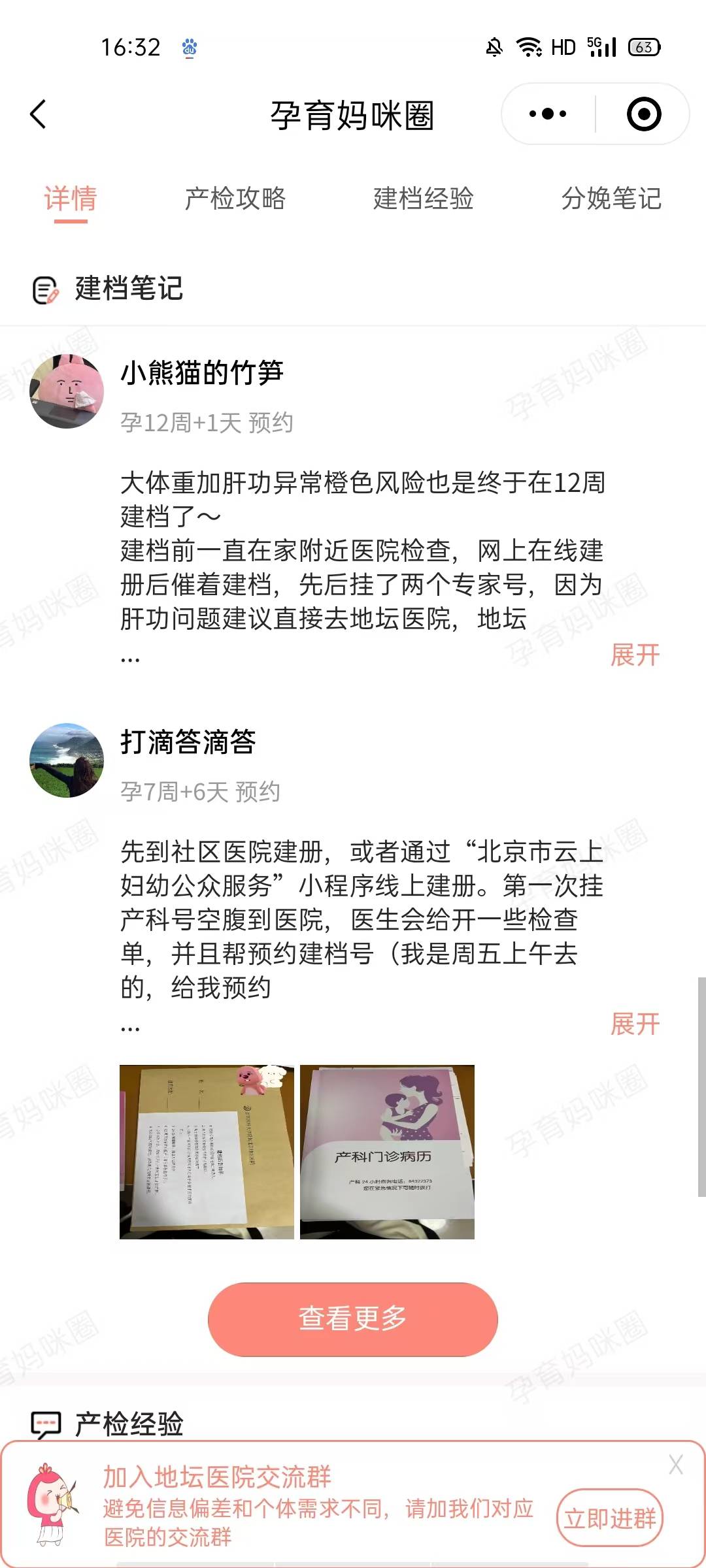The height and width of the screenshot is (1568, 706).
Task: Close the mini program via the circle icon
Action: tap(643, 114)
